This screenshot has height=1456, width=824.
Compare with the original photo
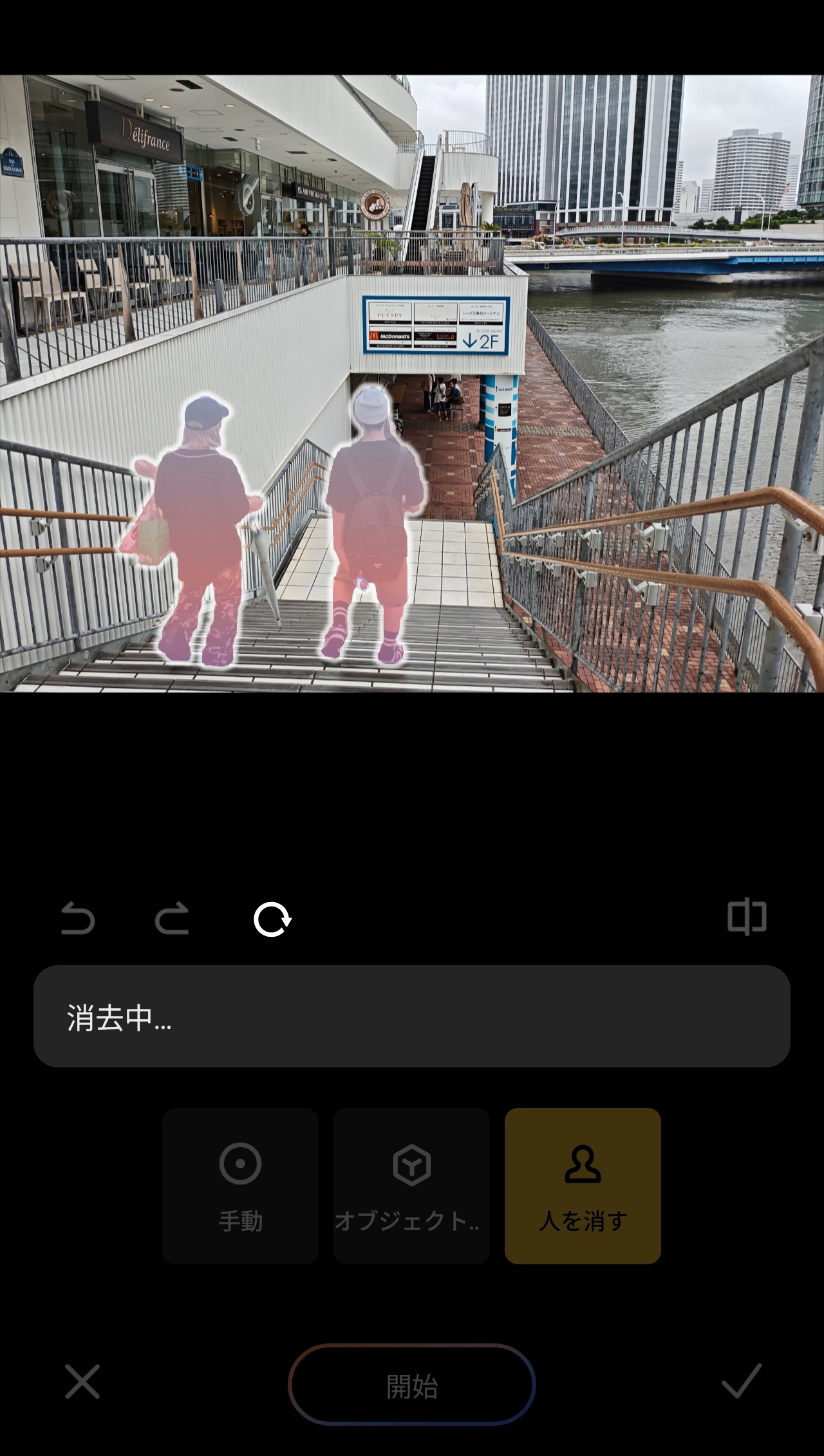point(747,917)
